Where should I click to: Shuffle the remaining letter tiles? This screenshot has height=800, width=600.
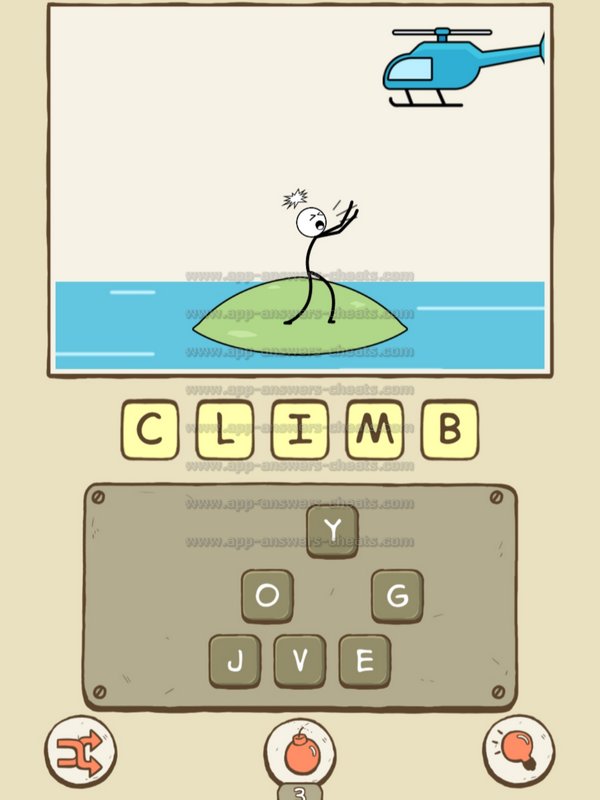(x=80, y=752)
